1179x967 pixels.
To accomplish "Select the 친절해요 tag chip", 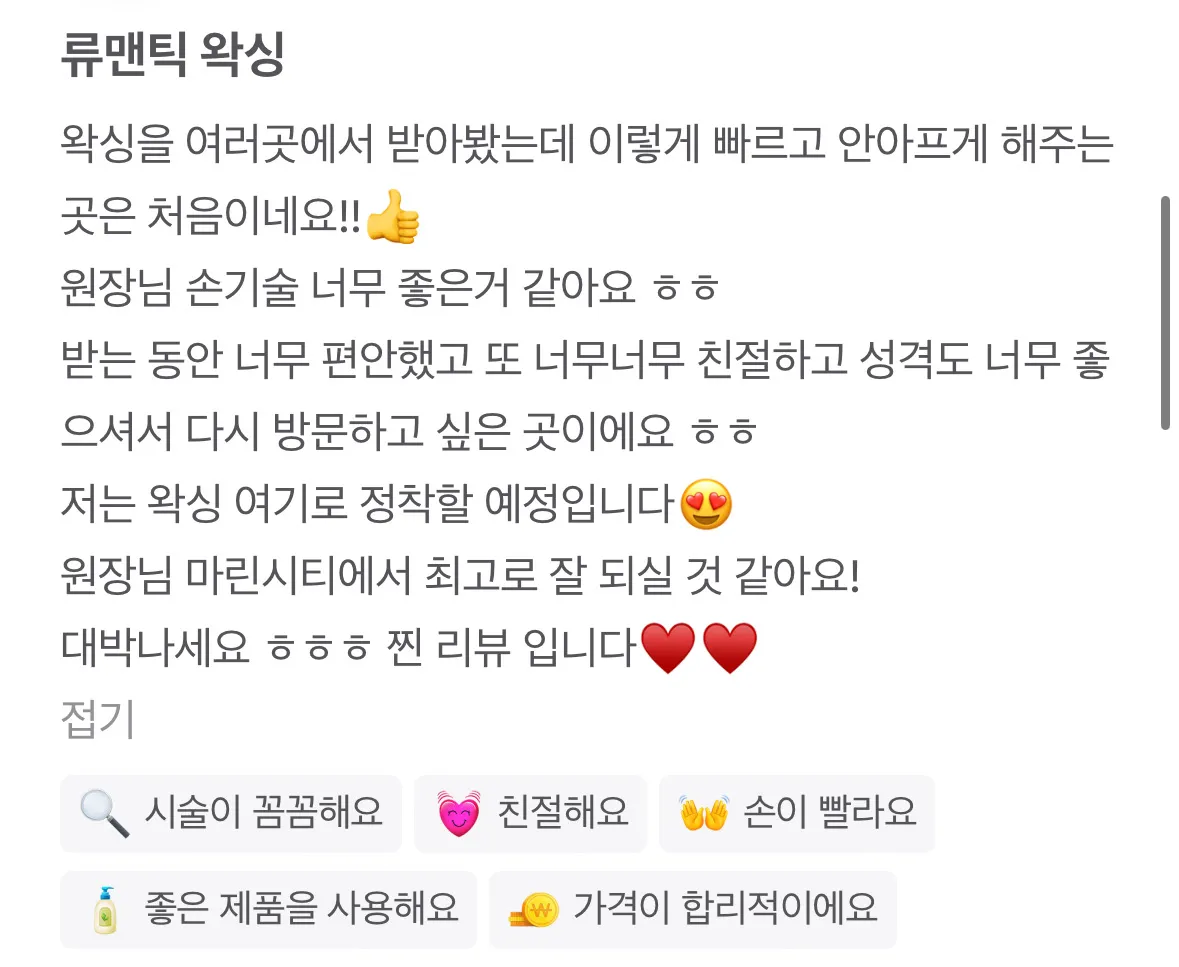I will [x=530, y=813].
